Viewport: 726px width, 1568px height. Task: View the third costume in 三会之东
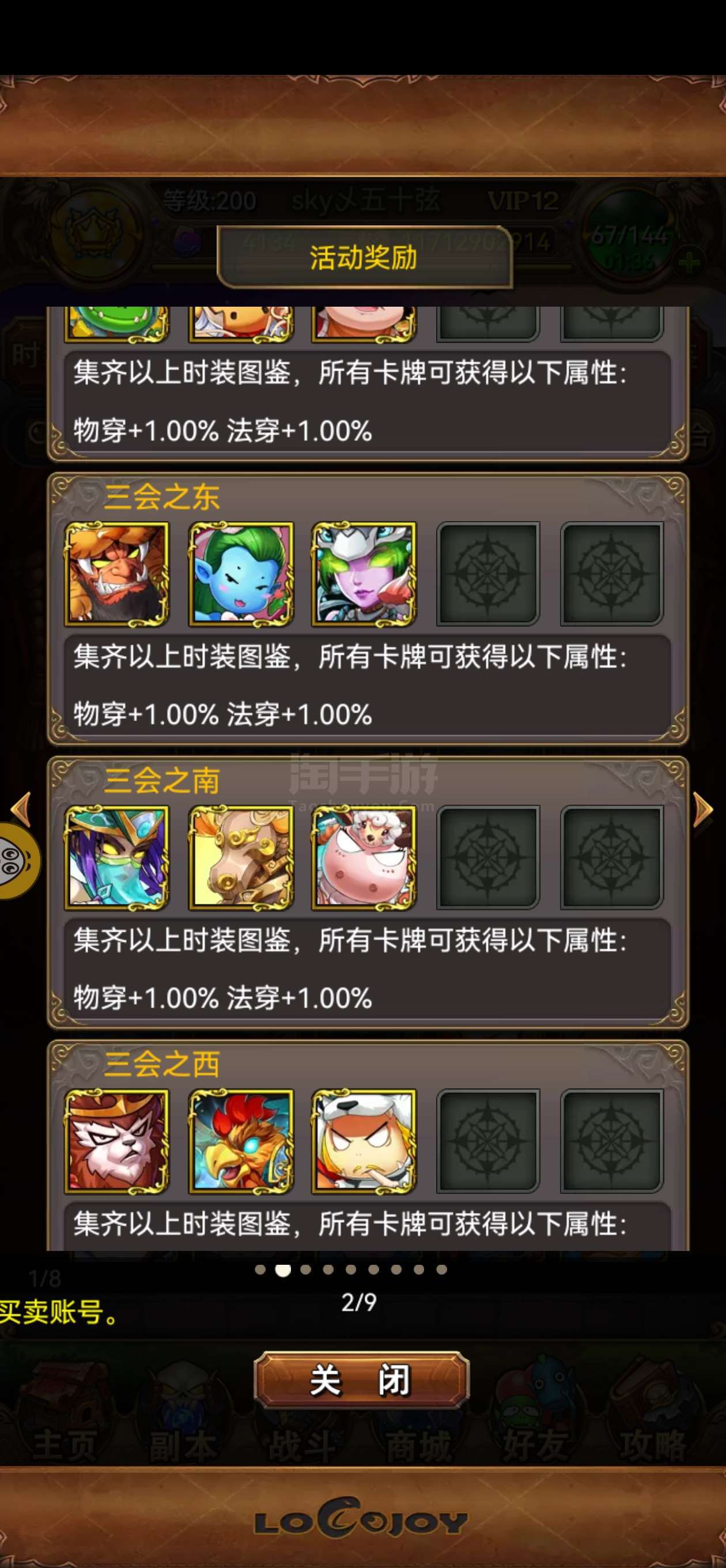pyautogui.click(x=364, y=574)
